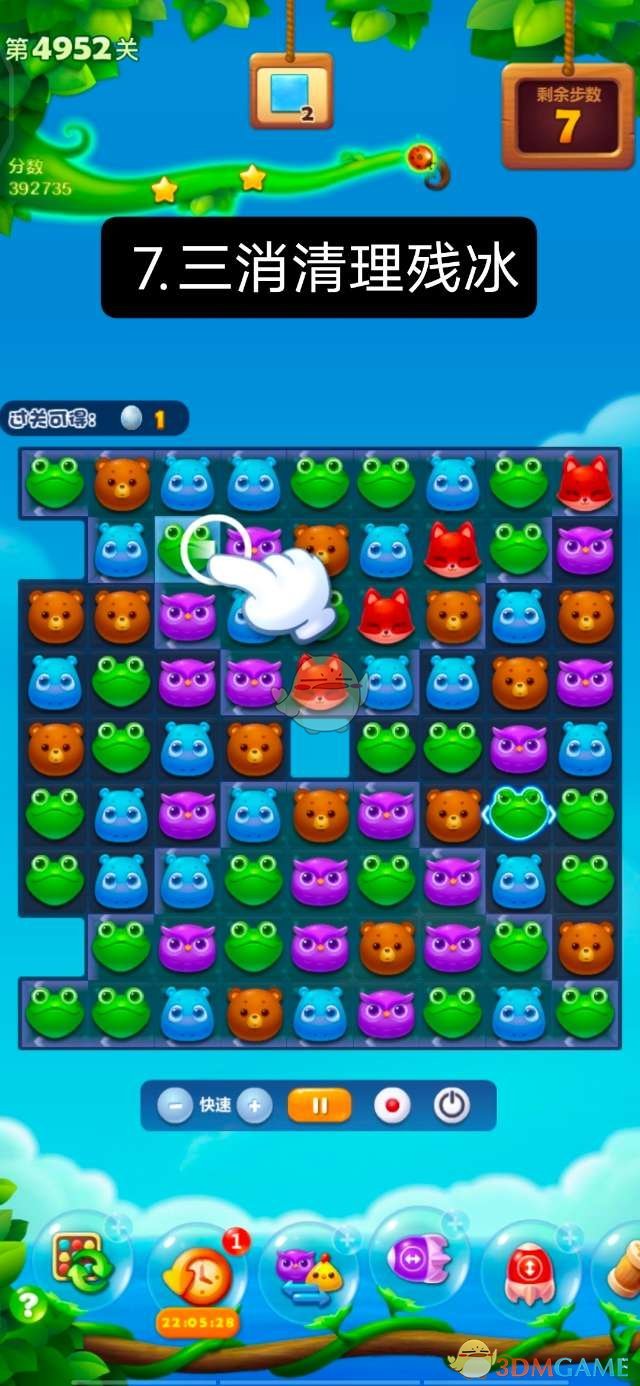Select the owl-chick swap booster
This screenshot has width=640, height=1386.
pyautogui.click(x=308, y=1270)
